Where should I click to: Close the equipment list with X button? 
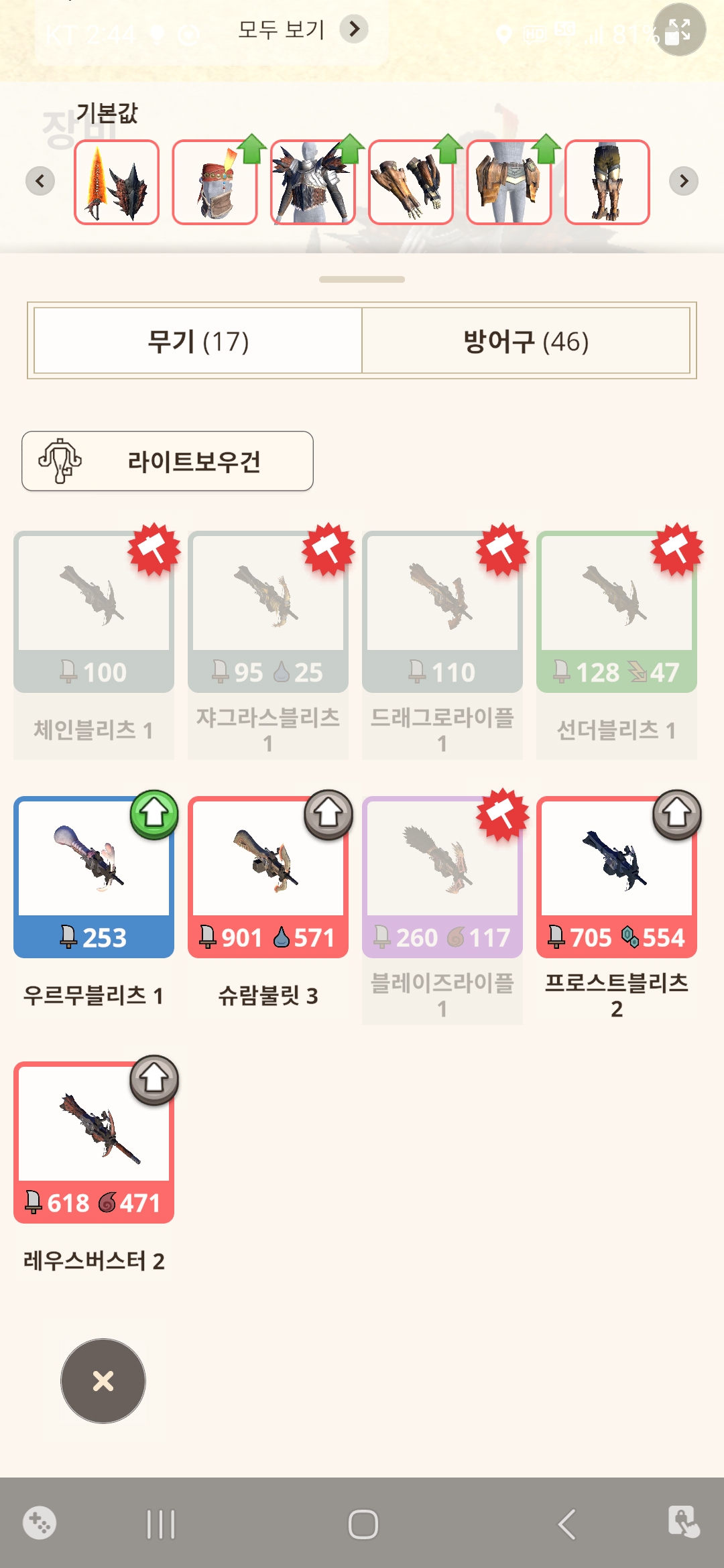tap(103, 1381)
